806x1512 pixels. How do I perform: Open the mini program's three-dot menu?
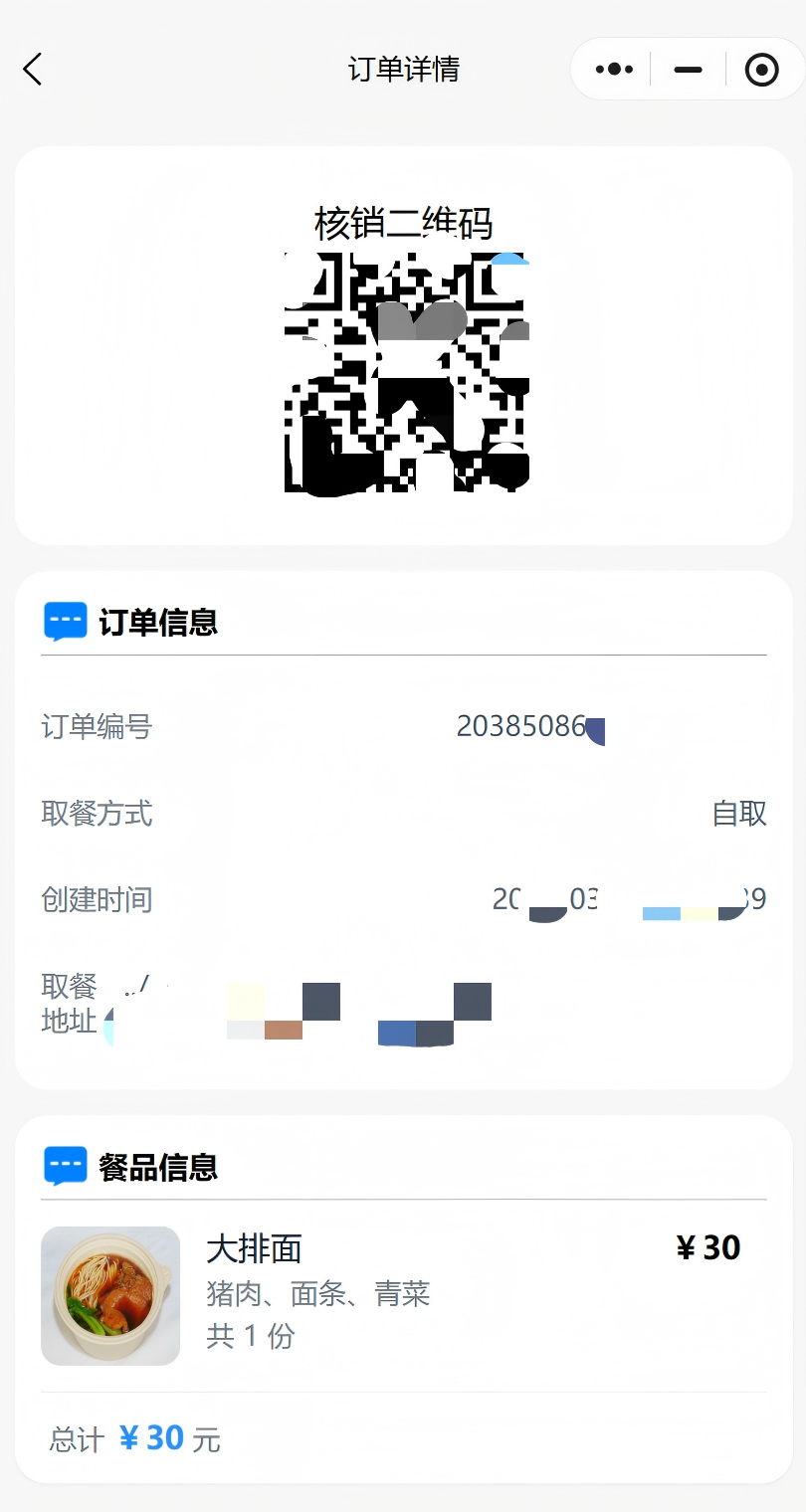click(614, 70)
